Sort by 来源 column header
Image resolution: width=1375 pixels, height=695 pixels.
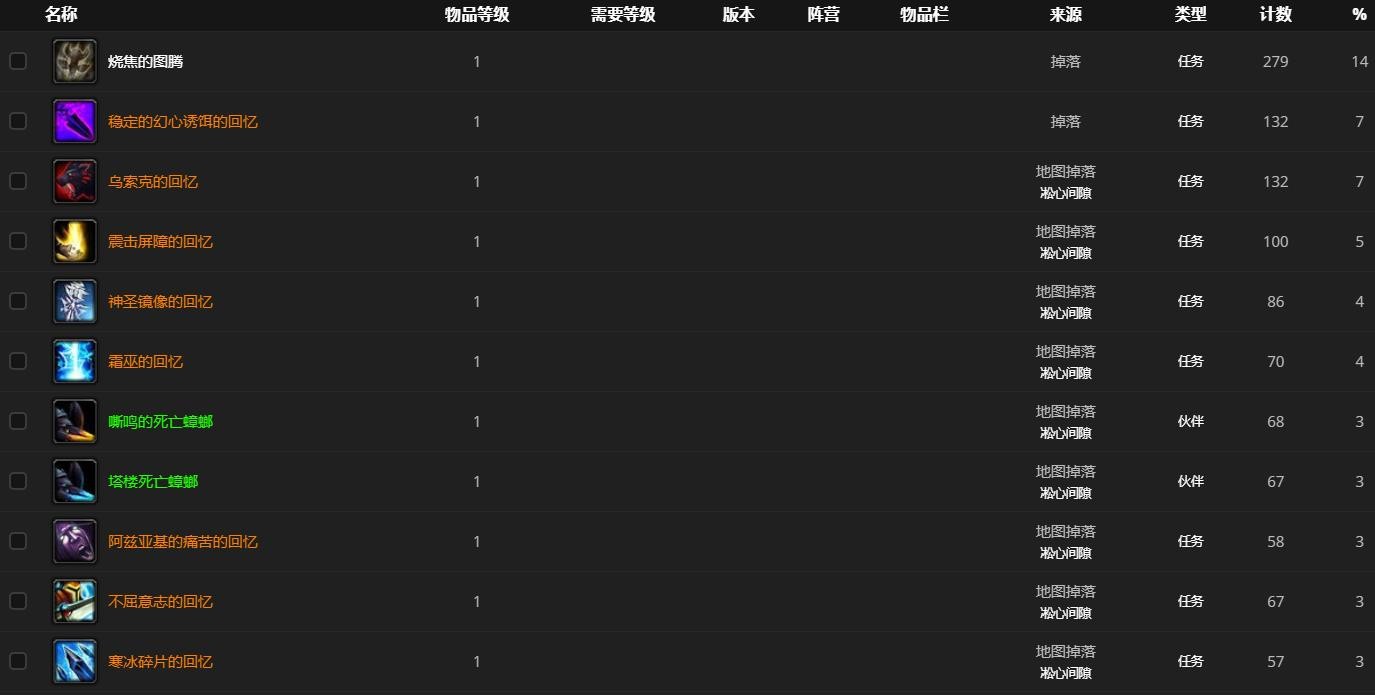coord(1065,14)
